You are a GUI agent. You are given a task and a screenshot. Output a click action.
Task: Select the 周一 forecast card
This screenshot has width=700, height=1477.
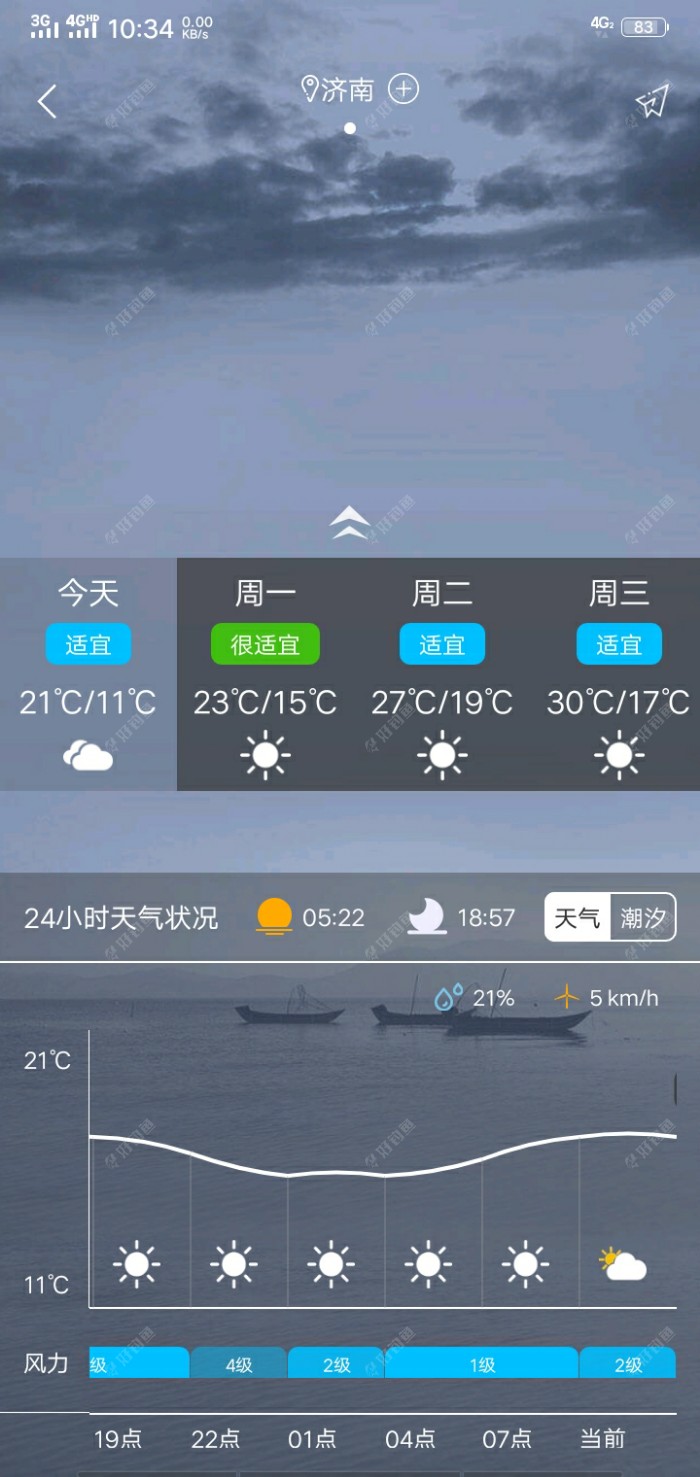tap(265, 673)
